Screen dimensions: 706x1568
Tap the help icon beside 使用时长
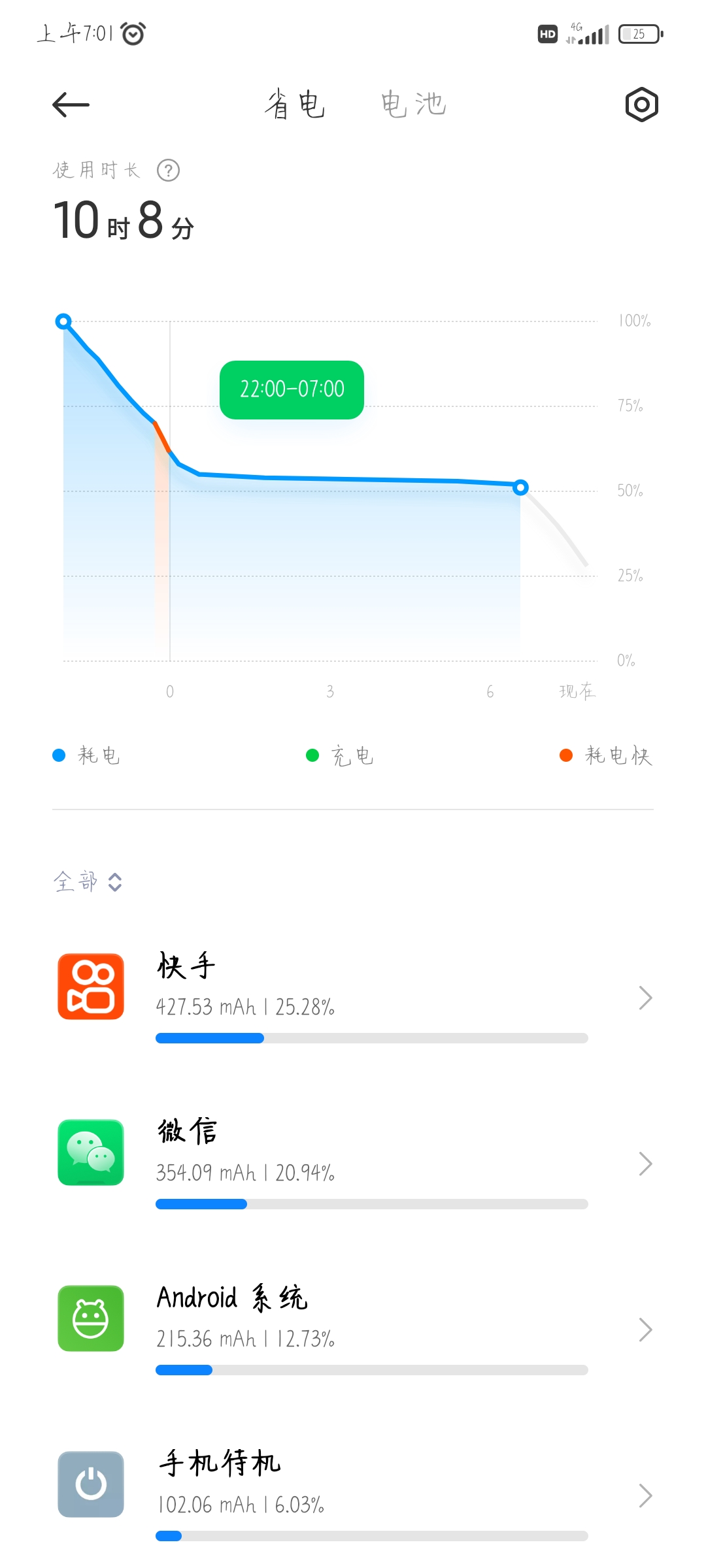click(168, 171)
